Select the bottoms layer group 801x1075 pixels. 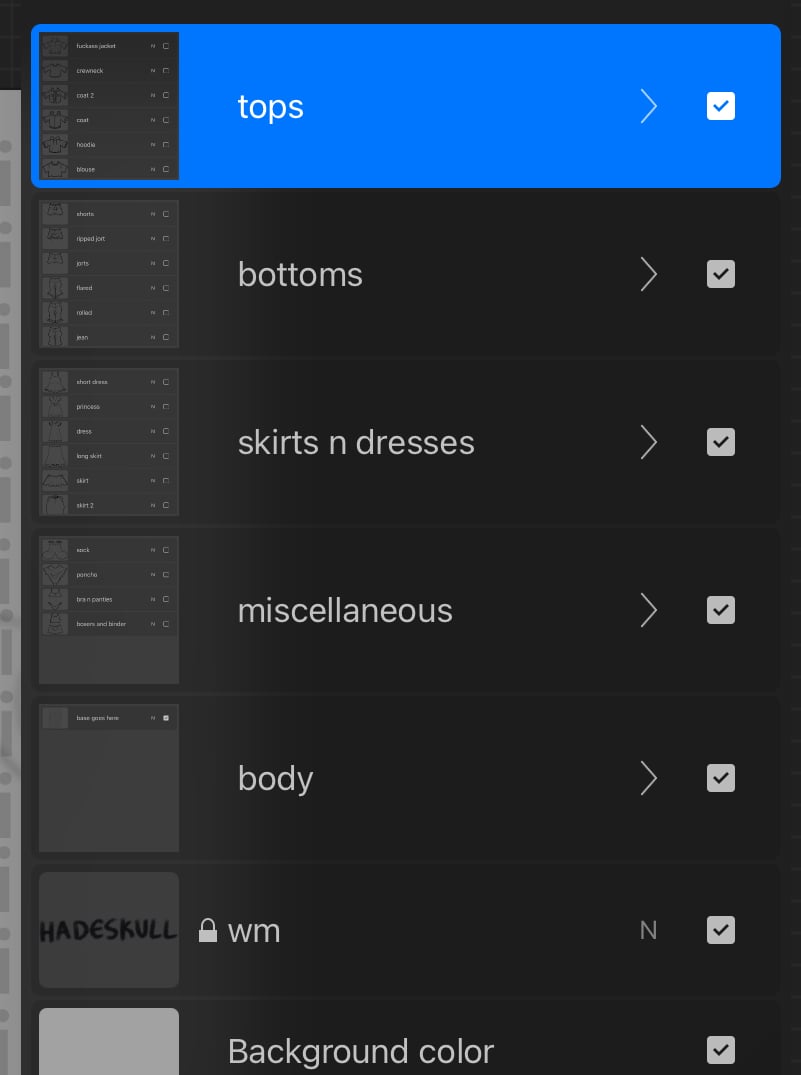pyautogui.click(x=300, y=274)
